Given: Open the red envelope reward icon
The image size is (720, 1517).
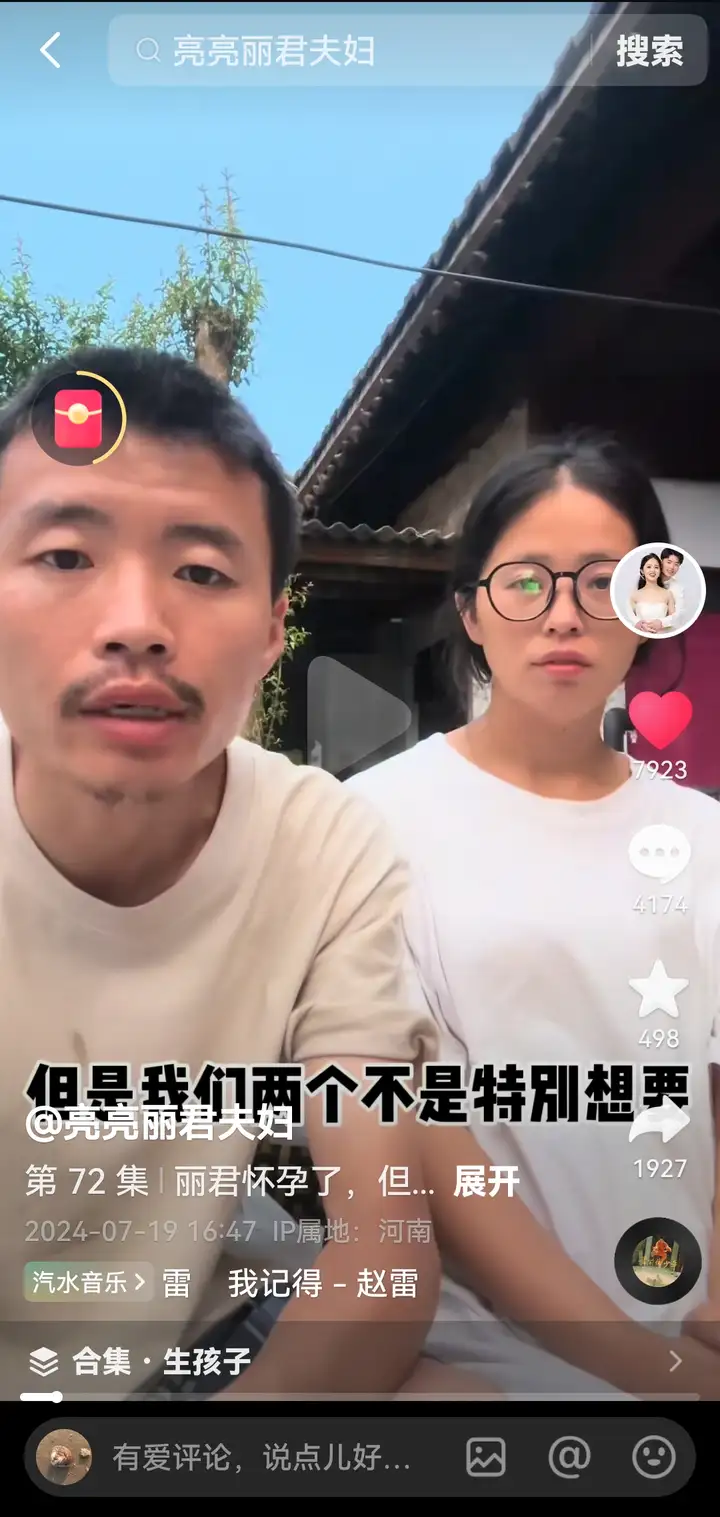Looking at the screenshot, I should coord(78,419).
